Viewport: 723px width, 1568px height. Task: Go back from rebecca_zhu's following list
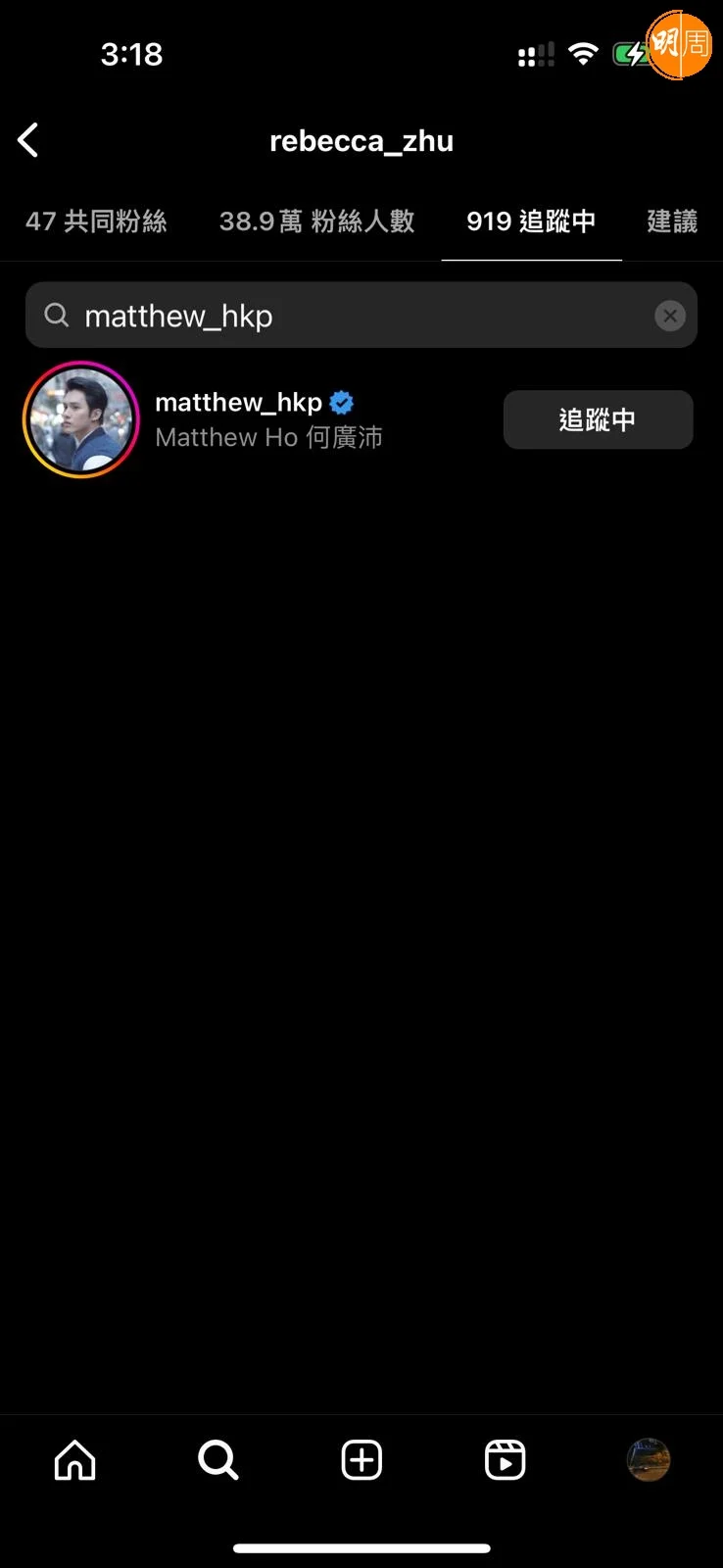[28, 140]
